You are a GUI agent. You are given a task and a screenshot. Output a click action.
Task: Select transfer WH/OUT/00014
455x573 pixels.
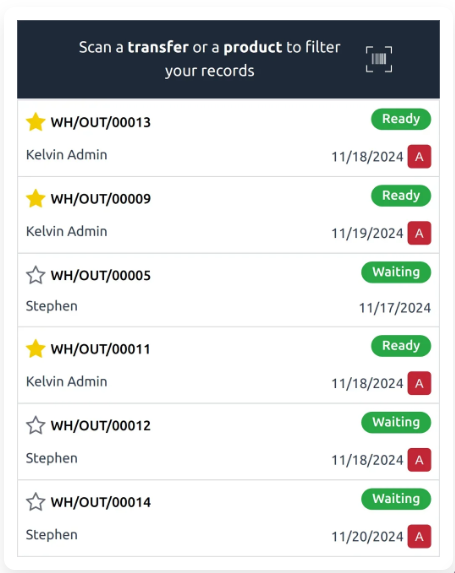228,518
